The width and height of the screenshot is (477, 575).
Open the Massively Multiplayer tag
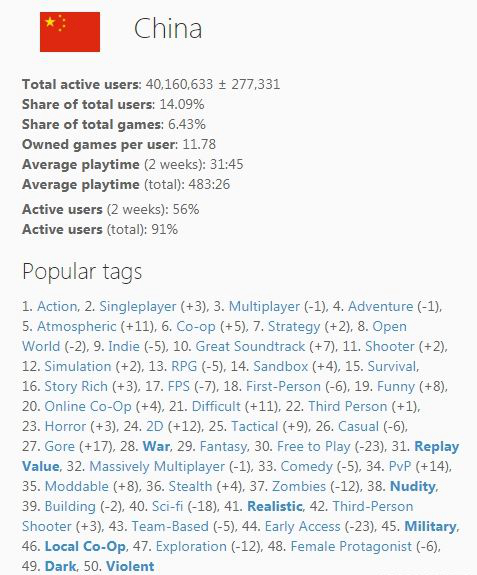[x=157, y=467]
